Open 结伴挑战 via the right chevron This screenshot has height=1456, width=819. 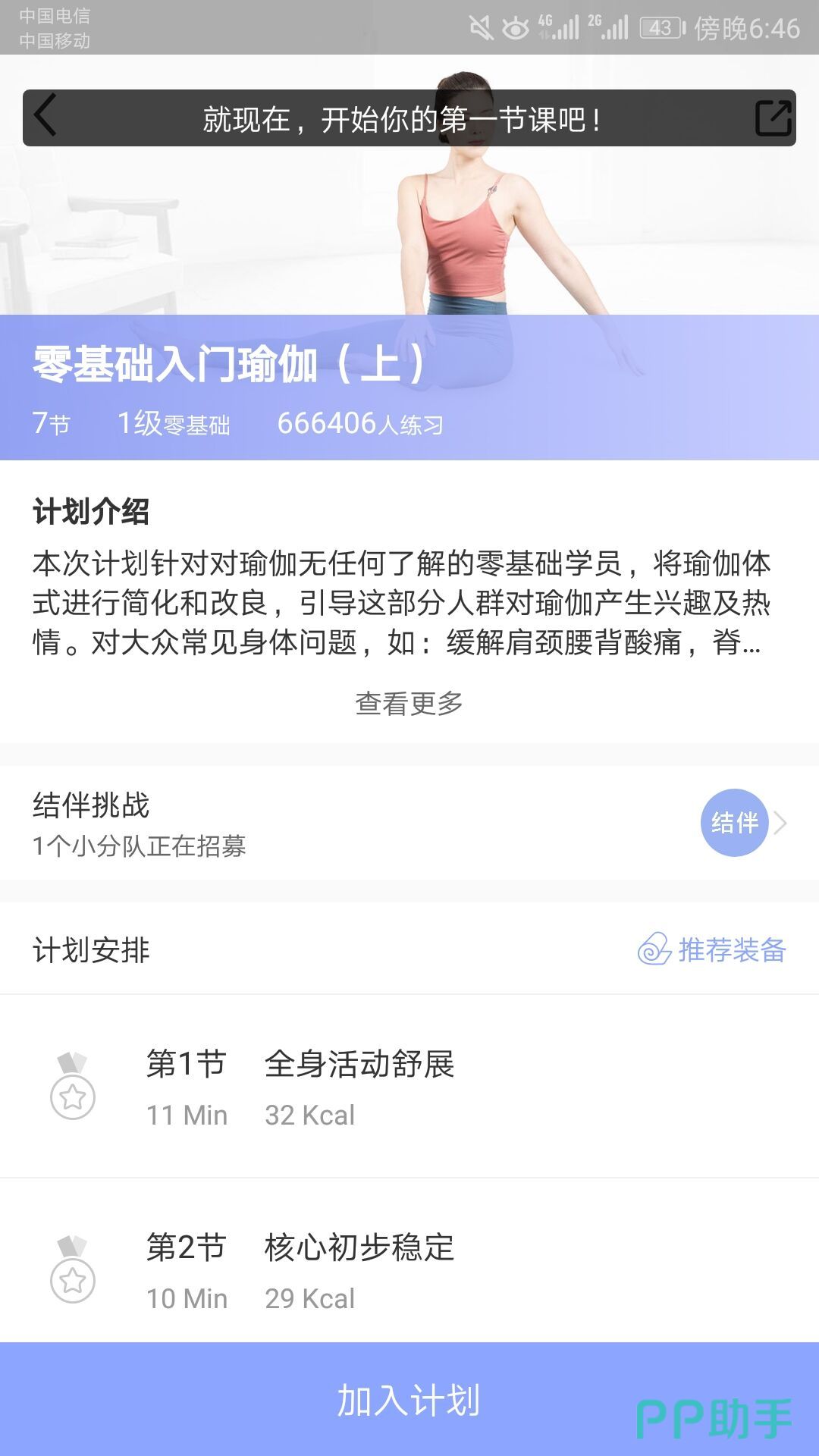(784, 824)
